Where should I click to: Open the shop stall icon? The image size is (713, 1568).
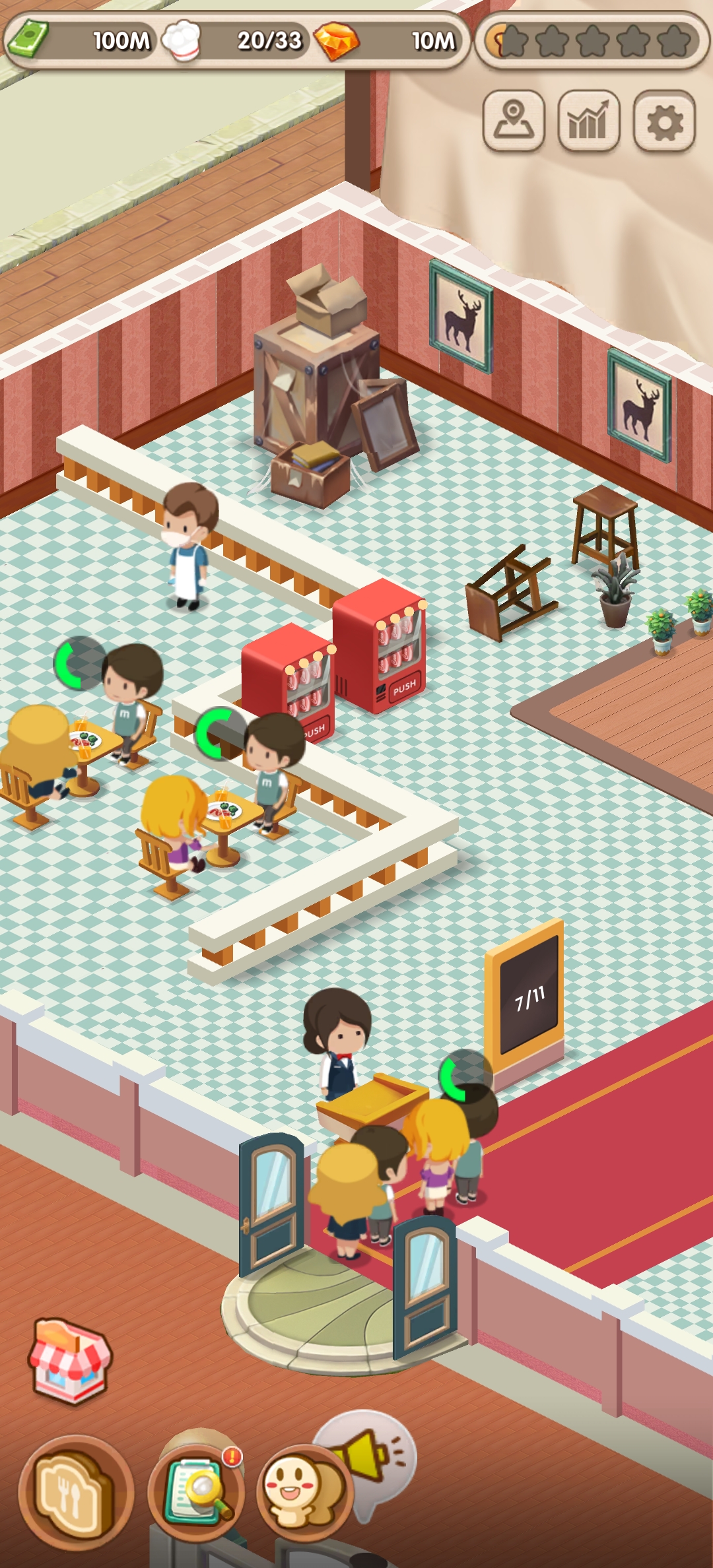[70, 1359]
